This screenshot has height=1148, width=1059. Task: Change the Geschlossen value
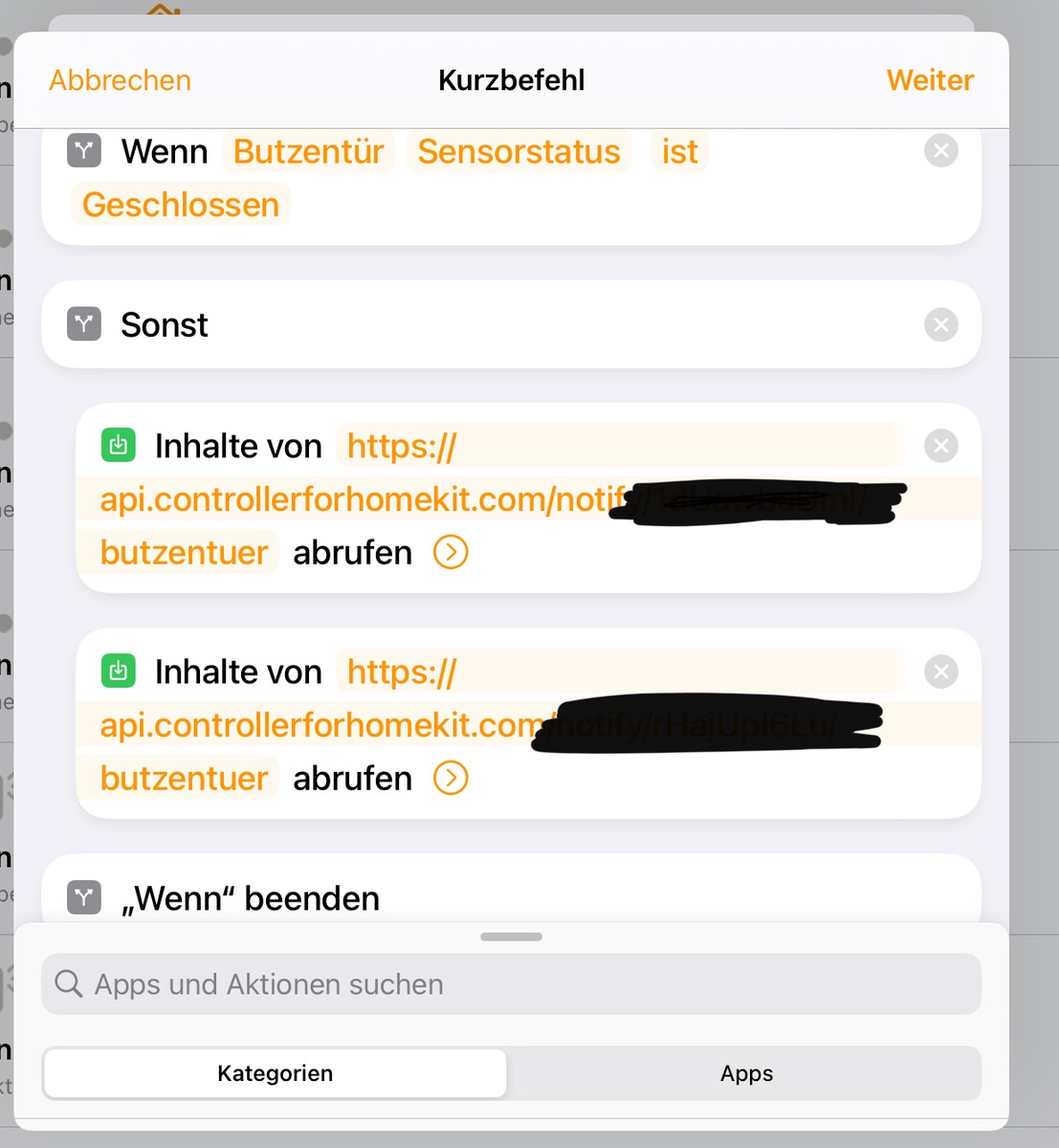coord(181,205)
